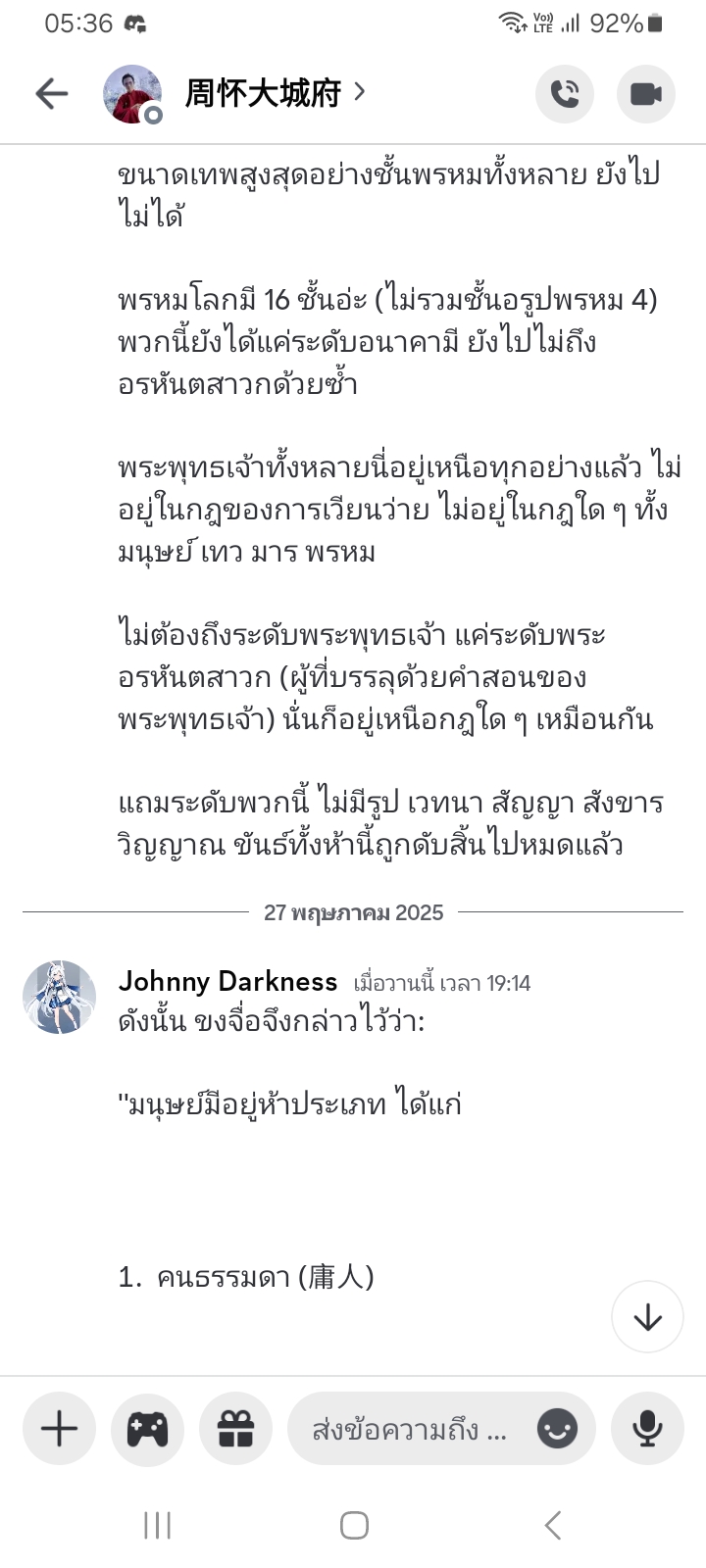Start a video call
This screenshot has height=1568, width=706.
[x=646, y=94]
